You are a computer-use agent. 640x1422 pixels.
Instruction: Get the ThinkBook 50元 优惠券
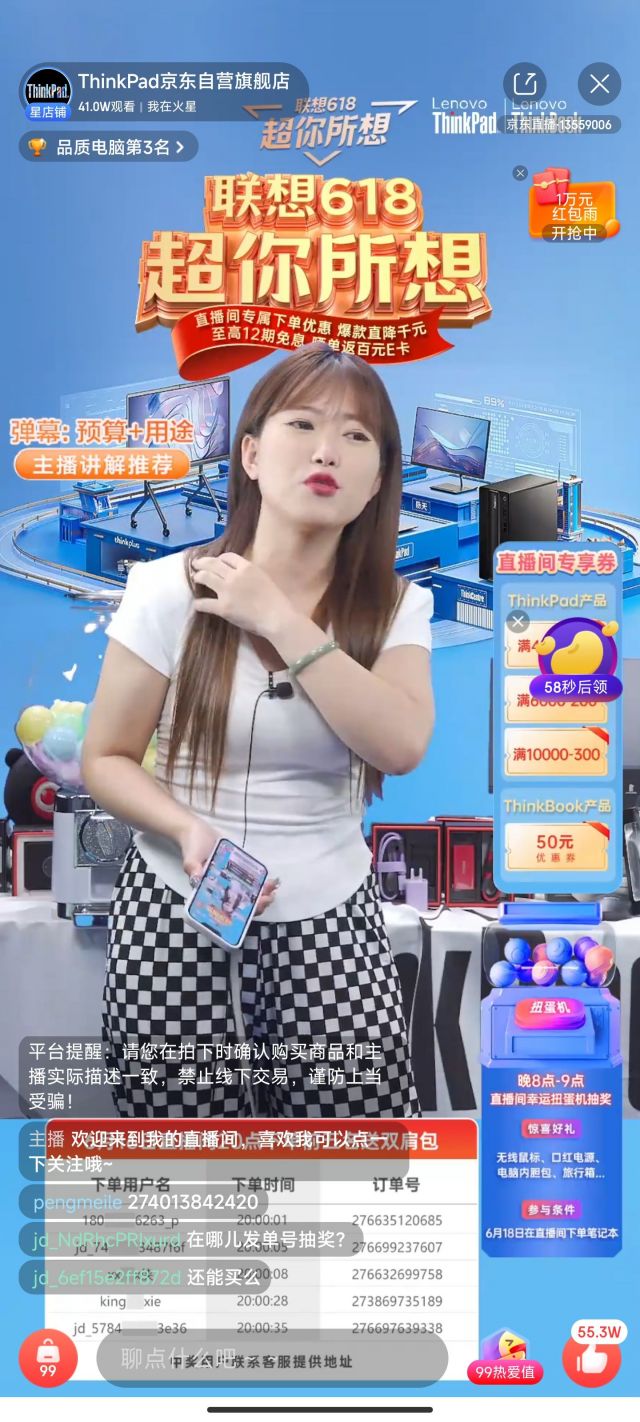point(557,848)
